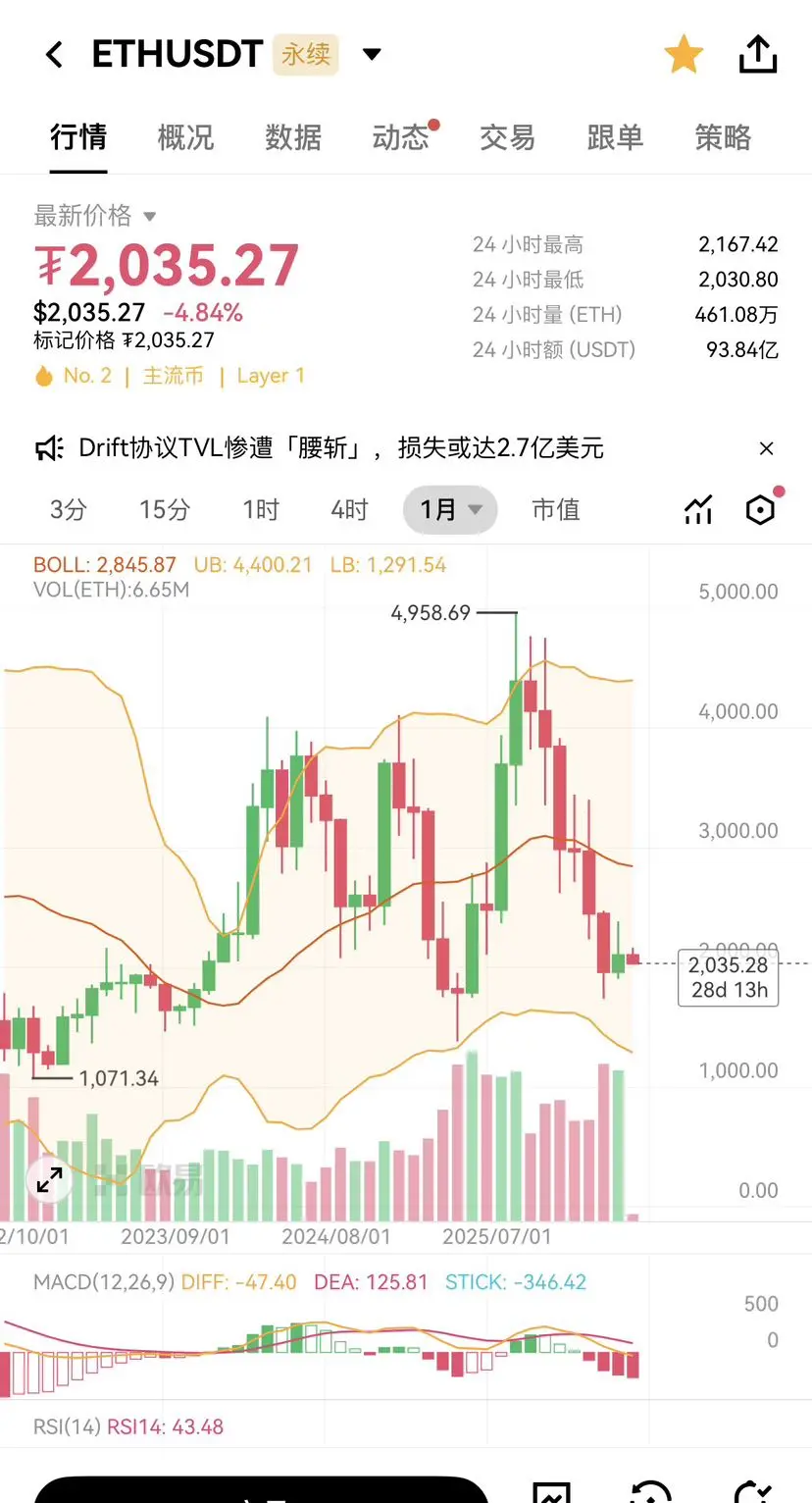Open the ETHUSDT pair selector dropdown
The image size is (812, 1503).
pos(372,54)
